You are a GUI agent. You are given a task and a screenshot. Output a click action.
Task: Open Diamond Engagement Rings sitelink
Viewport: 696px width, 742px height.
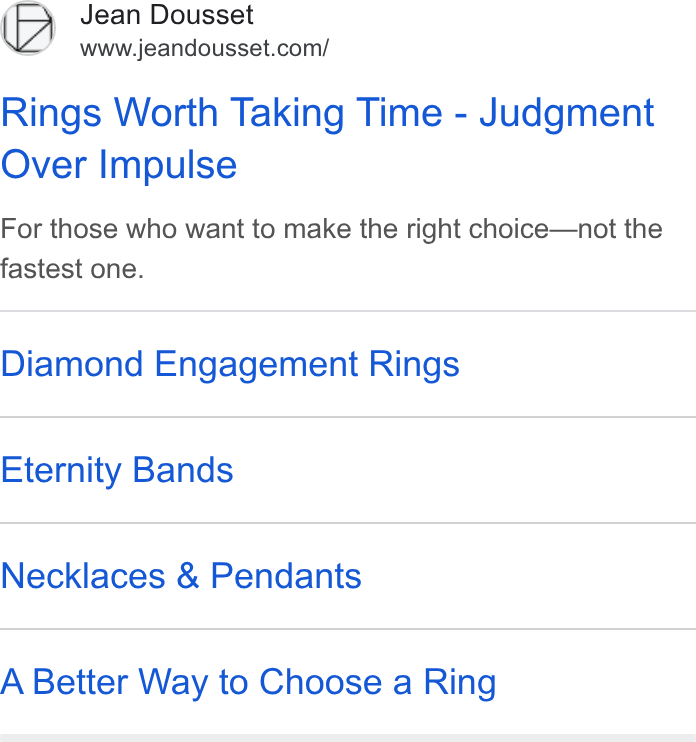230,364
